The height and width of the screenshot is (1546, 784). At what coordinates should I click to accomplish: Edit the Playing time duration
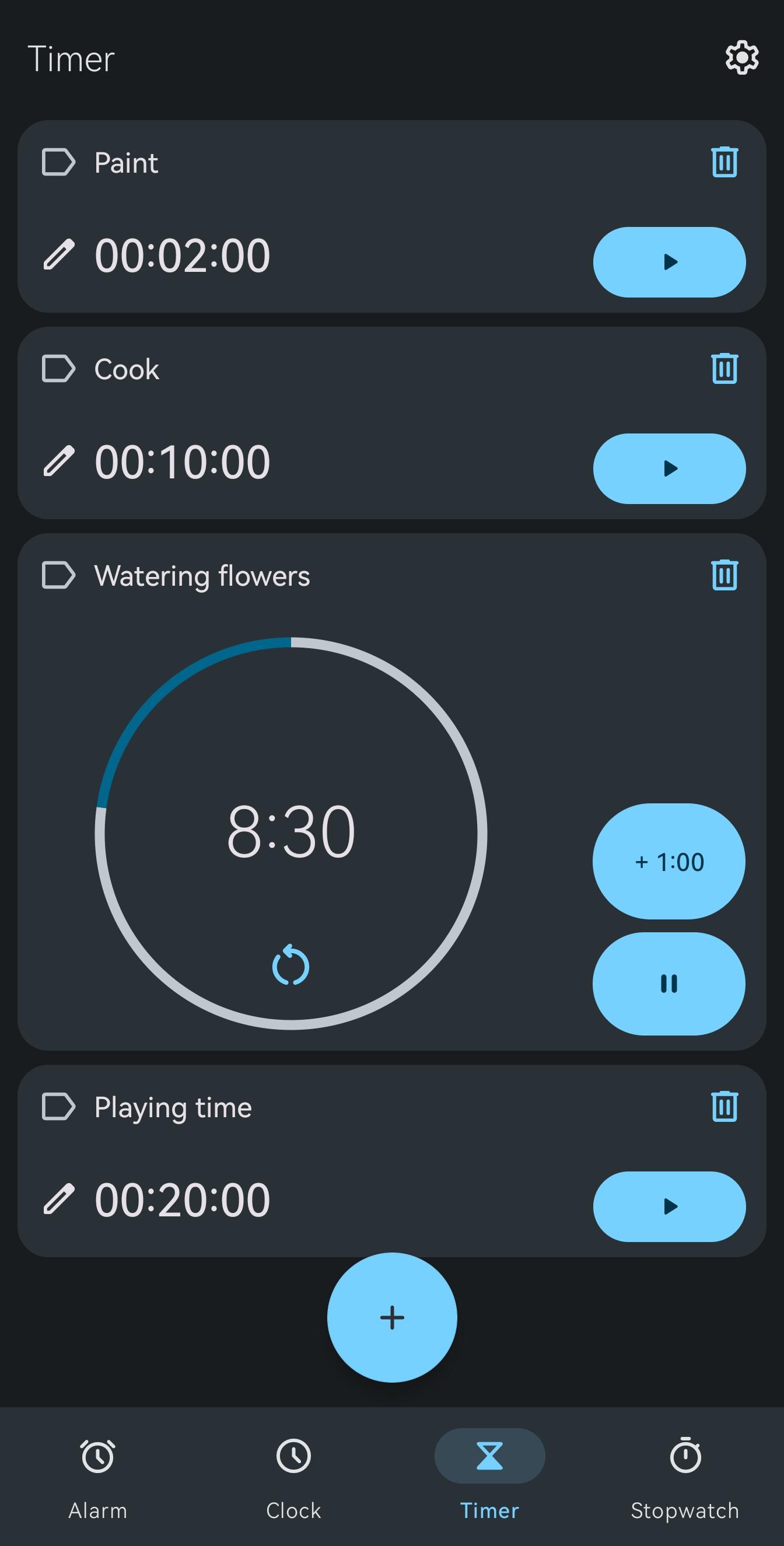point(59,1199)
